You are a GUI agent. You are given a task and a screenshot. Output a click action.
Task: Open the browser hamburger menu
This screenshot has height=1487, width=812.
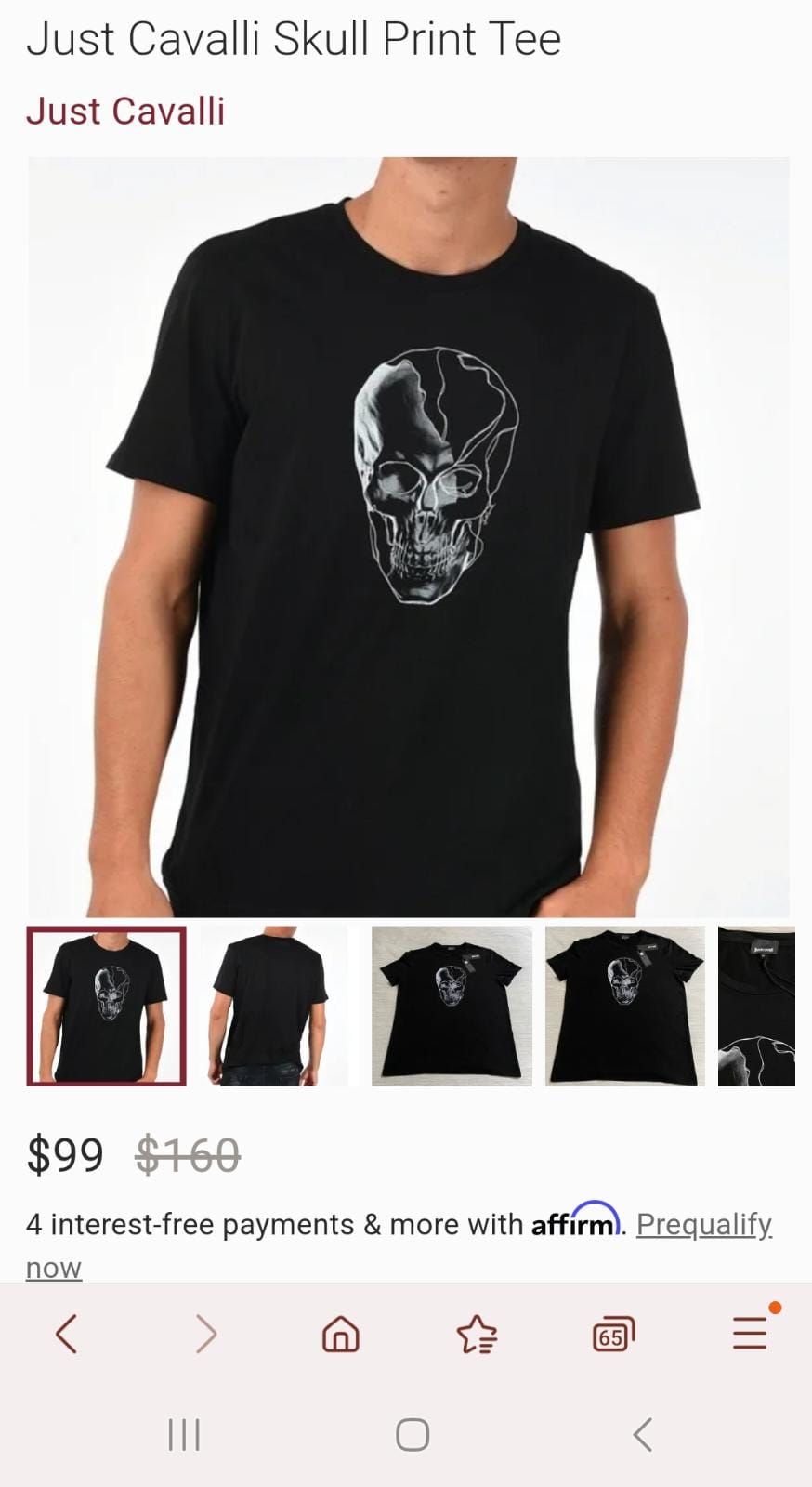(750, 1334)
